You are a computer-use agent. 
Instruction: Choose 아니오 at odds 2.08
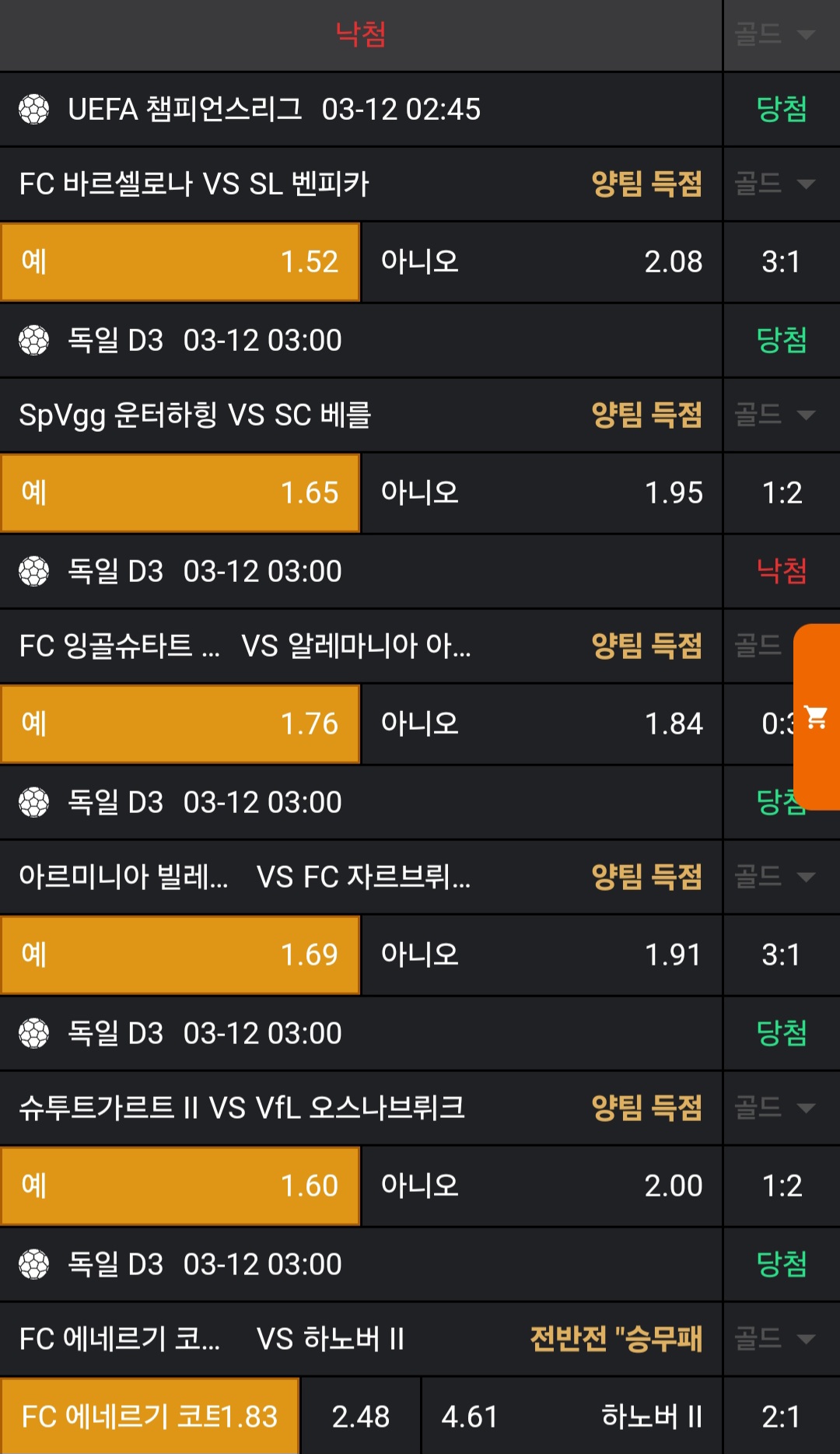click(x=541, y=262)
